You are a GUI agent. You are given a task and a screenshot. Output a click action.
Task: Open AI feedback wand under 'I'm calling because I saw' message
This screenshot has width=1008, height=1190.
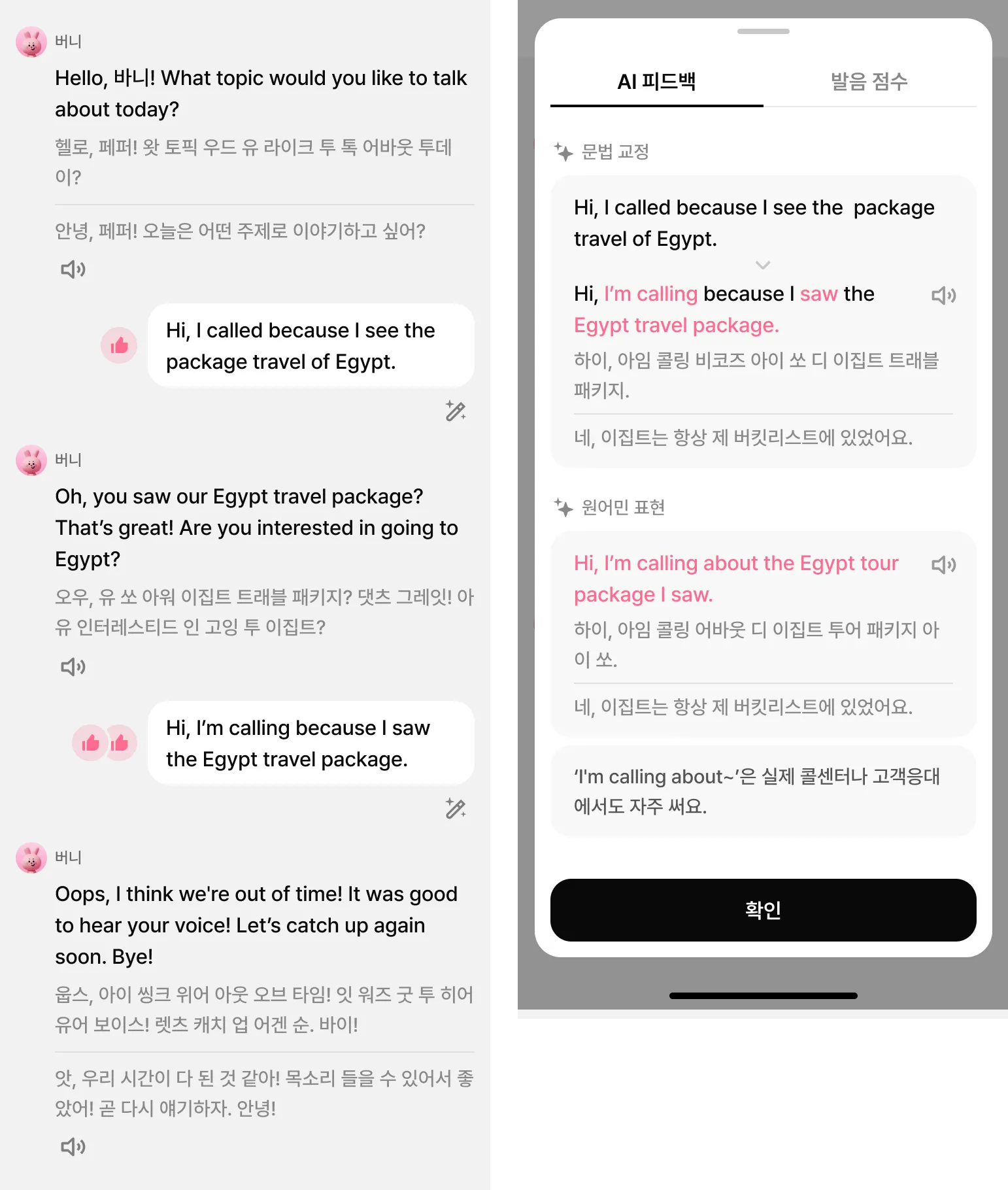456,809
